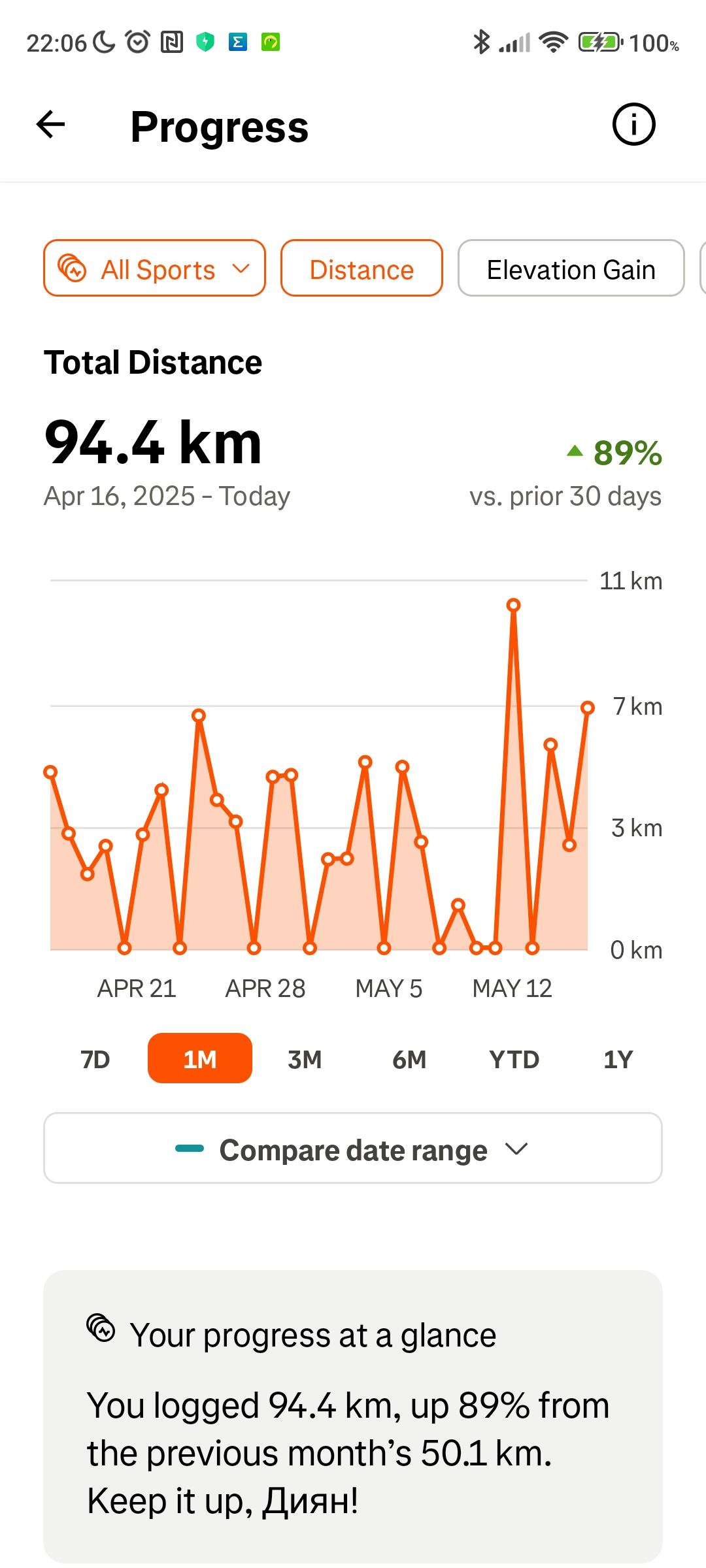Select the 1M time range
The width and height of the screenshot is (706, 1568).
pos(200,1058)
